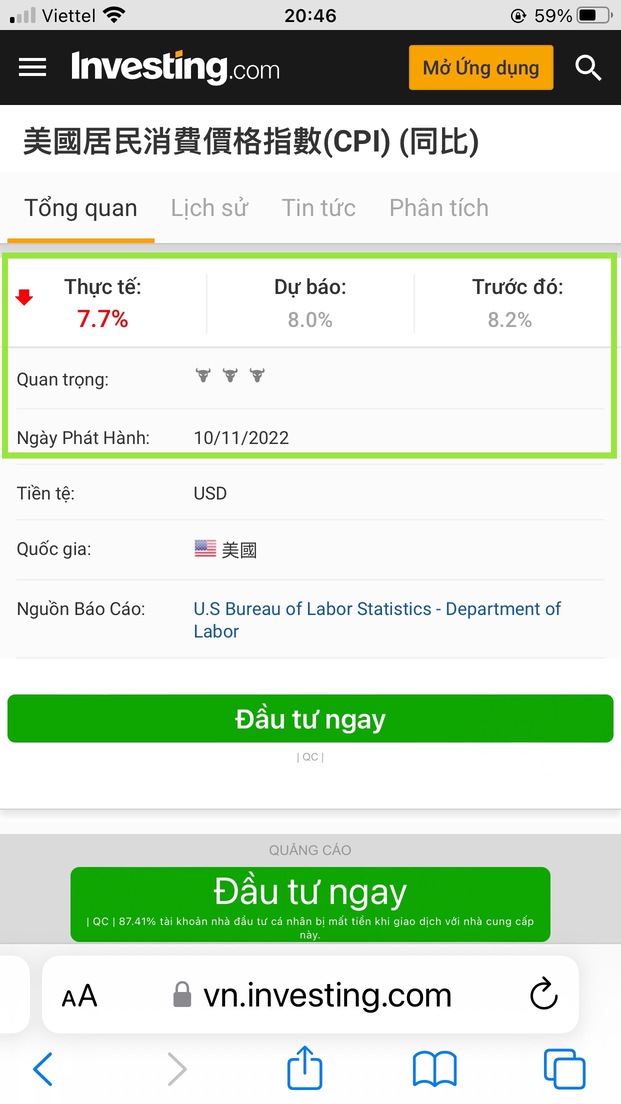Tap the upper Đầu tư ngay button
Screen dimensions: 621x1104
click(310, 719)
